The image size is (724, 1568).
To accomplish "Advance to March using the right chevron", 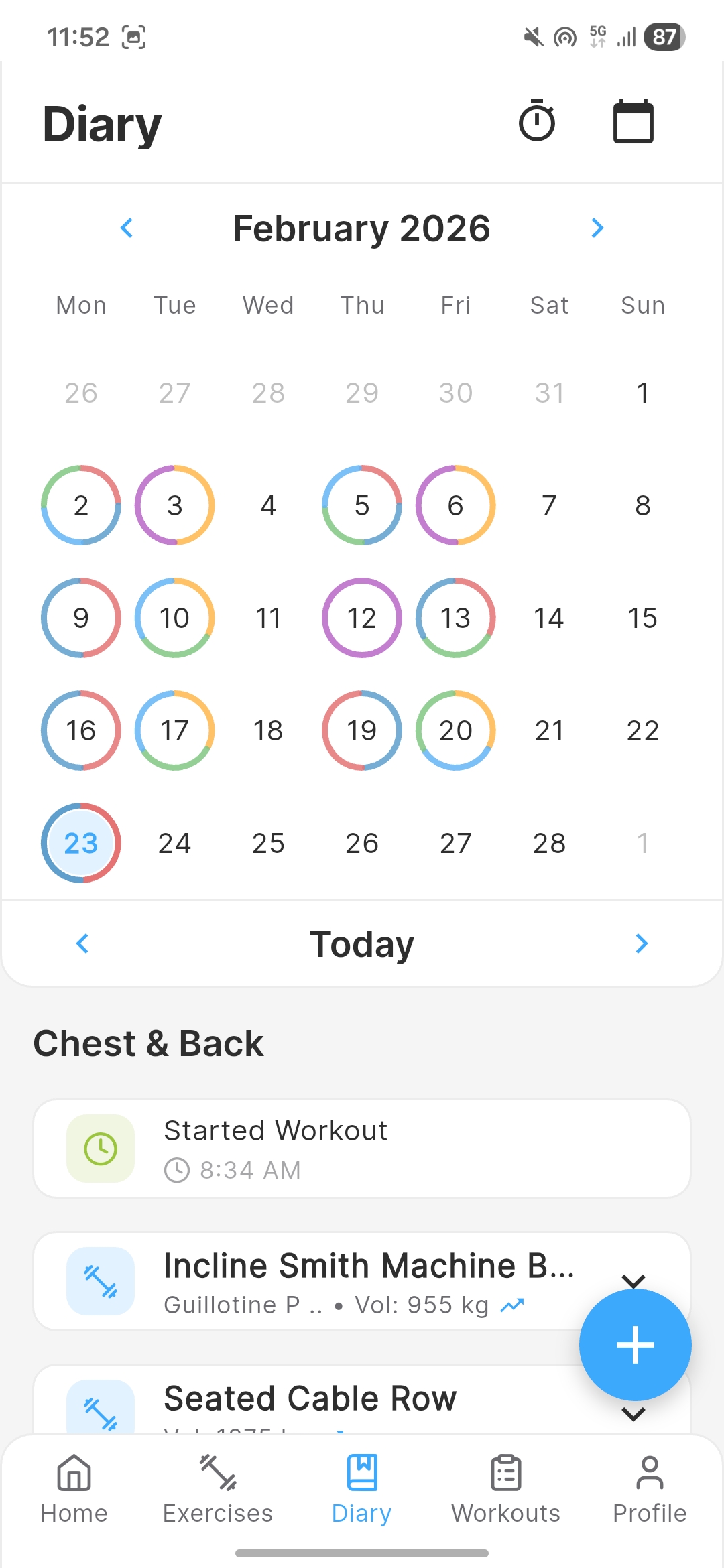I will (597, 228).
